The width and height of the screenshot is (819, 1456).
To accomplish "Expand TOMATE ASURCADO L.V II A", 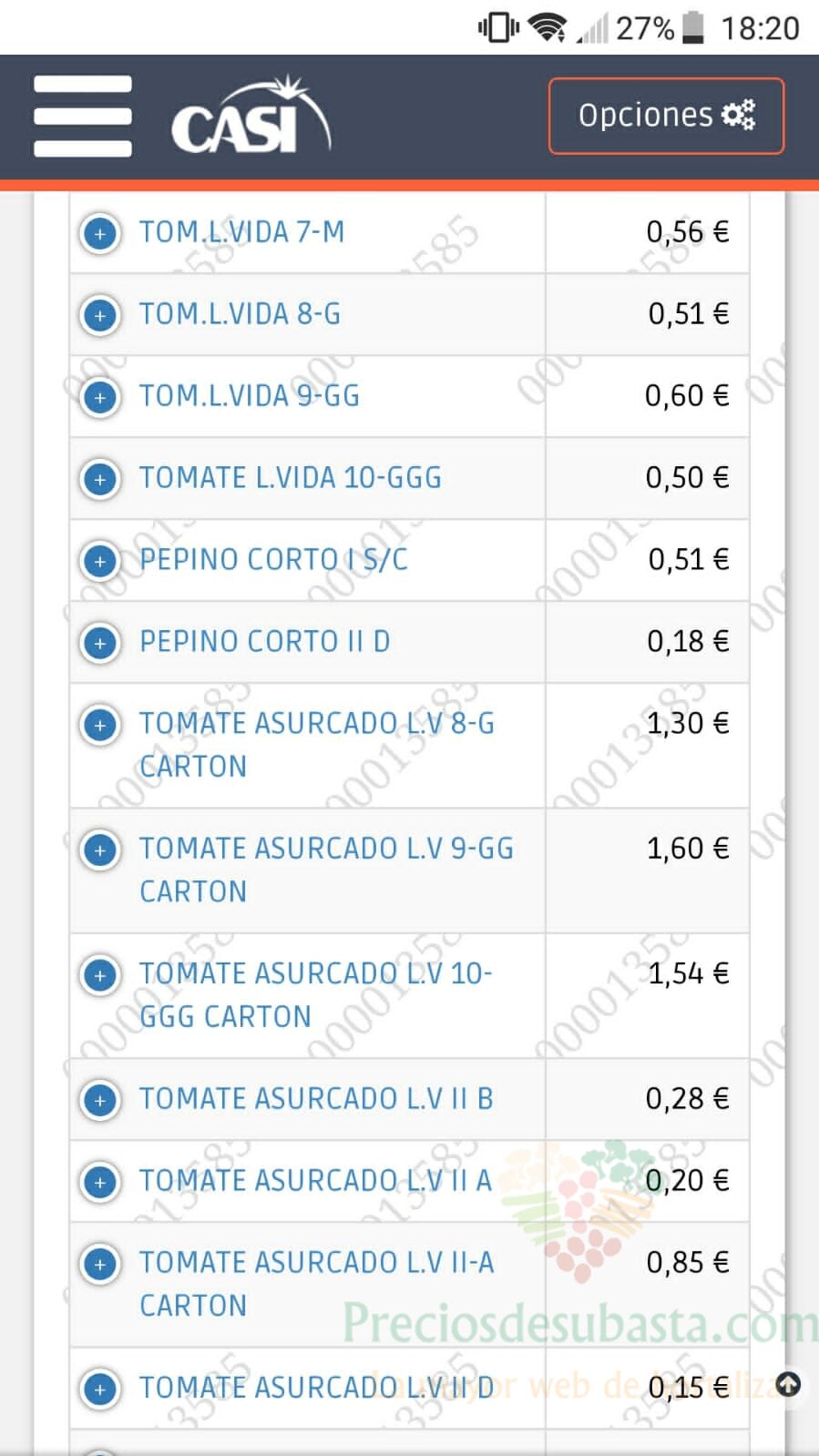I will [100, 1182].
